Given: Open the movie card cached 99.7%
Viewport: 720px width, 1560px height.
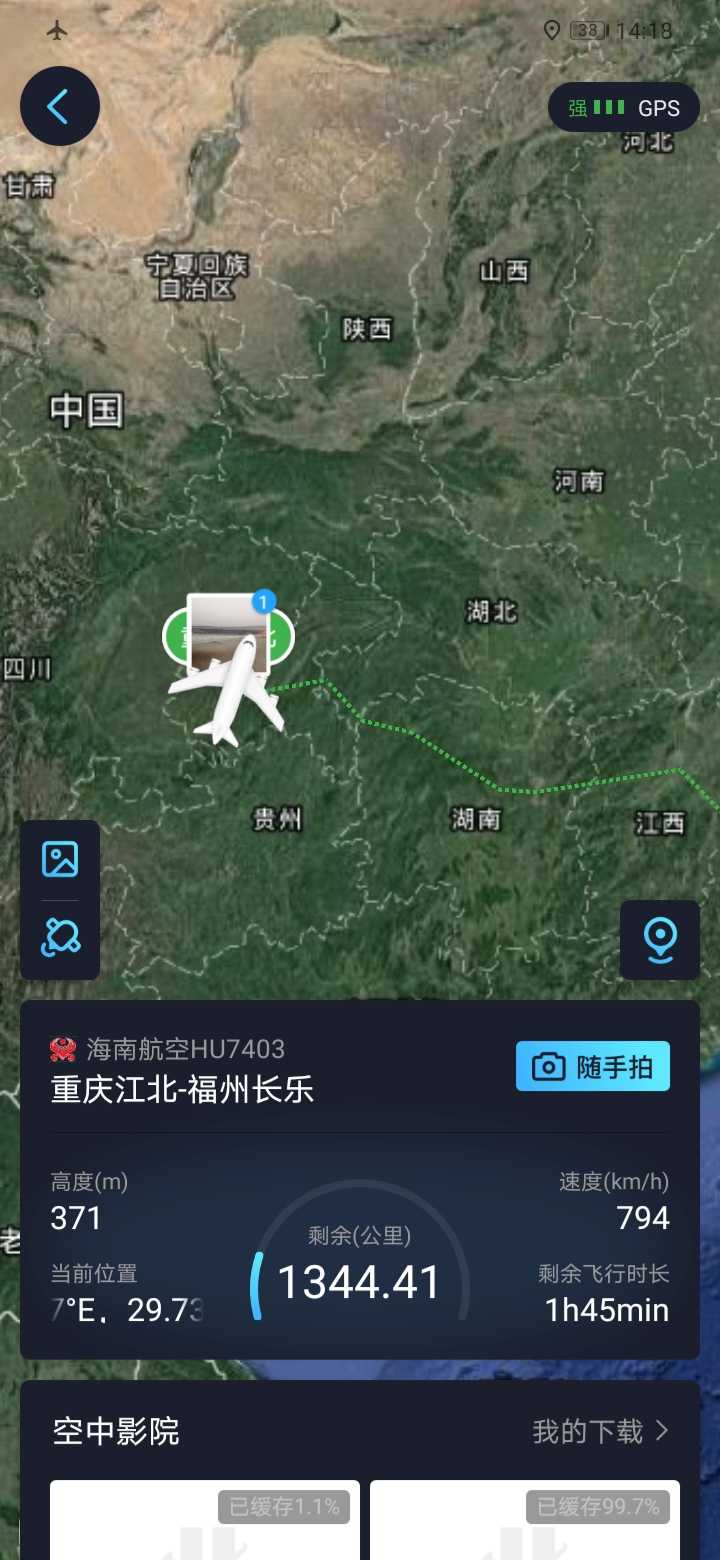Looking at the screenshot, I should coord(525,1520).
